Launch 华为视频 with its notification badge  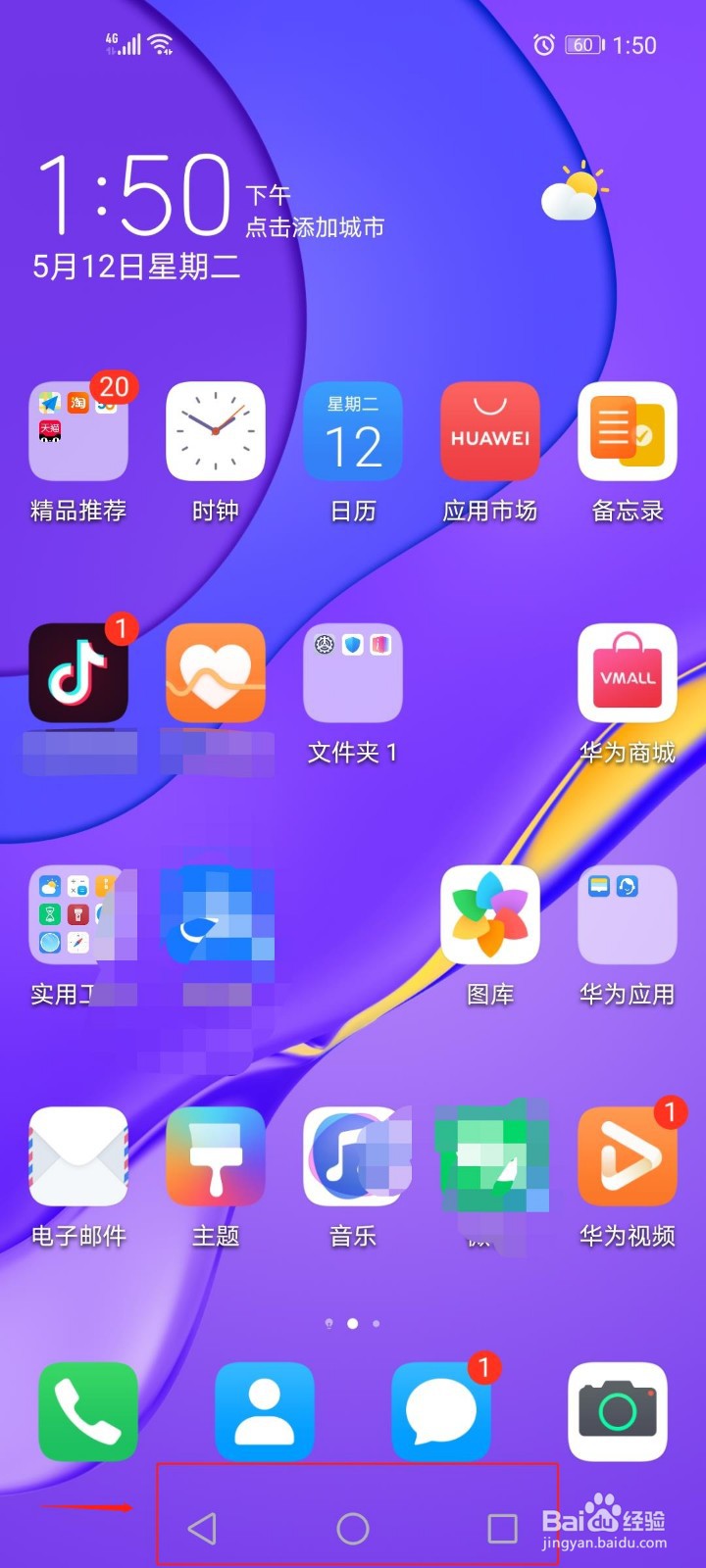click(x=628, y=1156)
